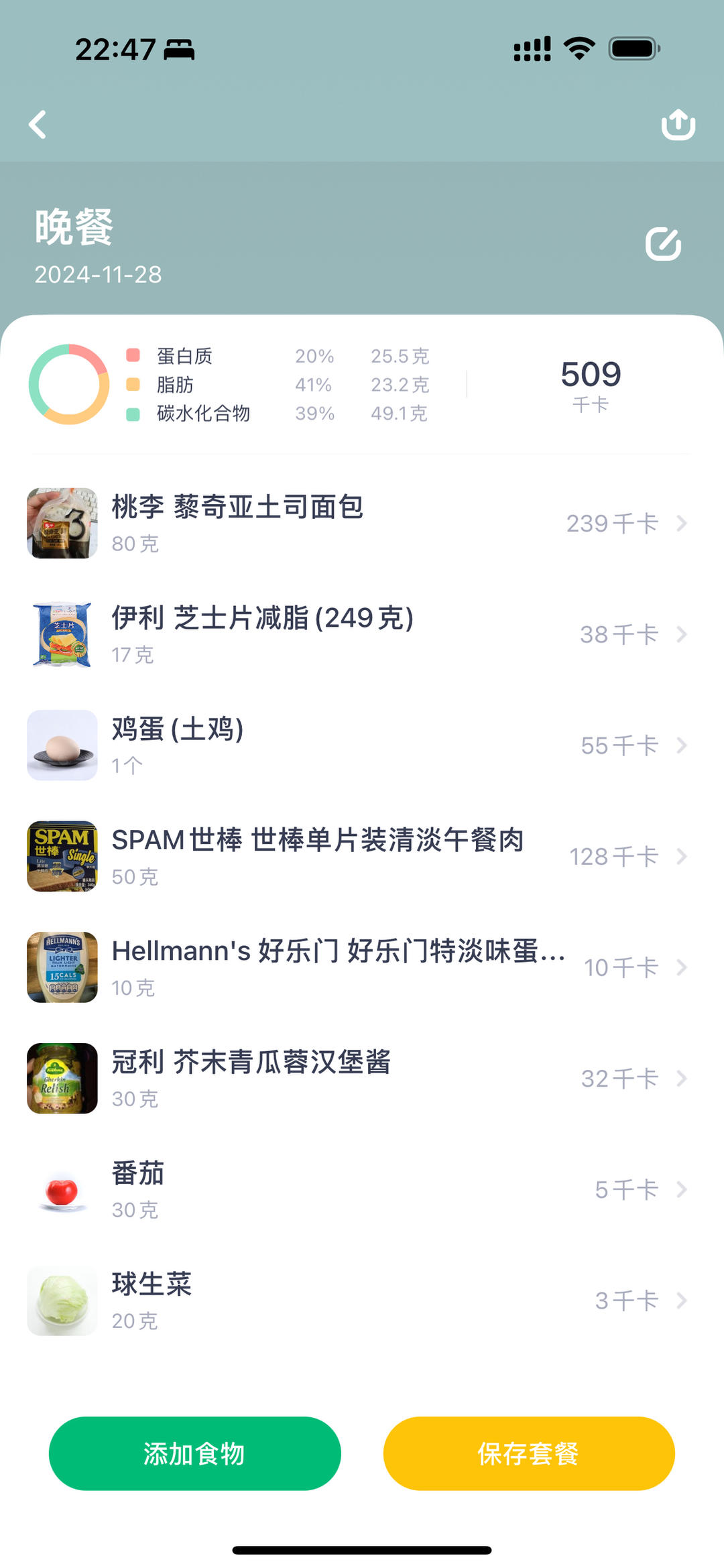Expand the 冠利 芥末青瓜蓉汉堡酱 entry
Screen dimensions: 724x1568
(x=682, y=1079)
